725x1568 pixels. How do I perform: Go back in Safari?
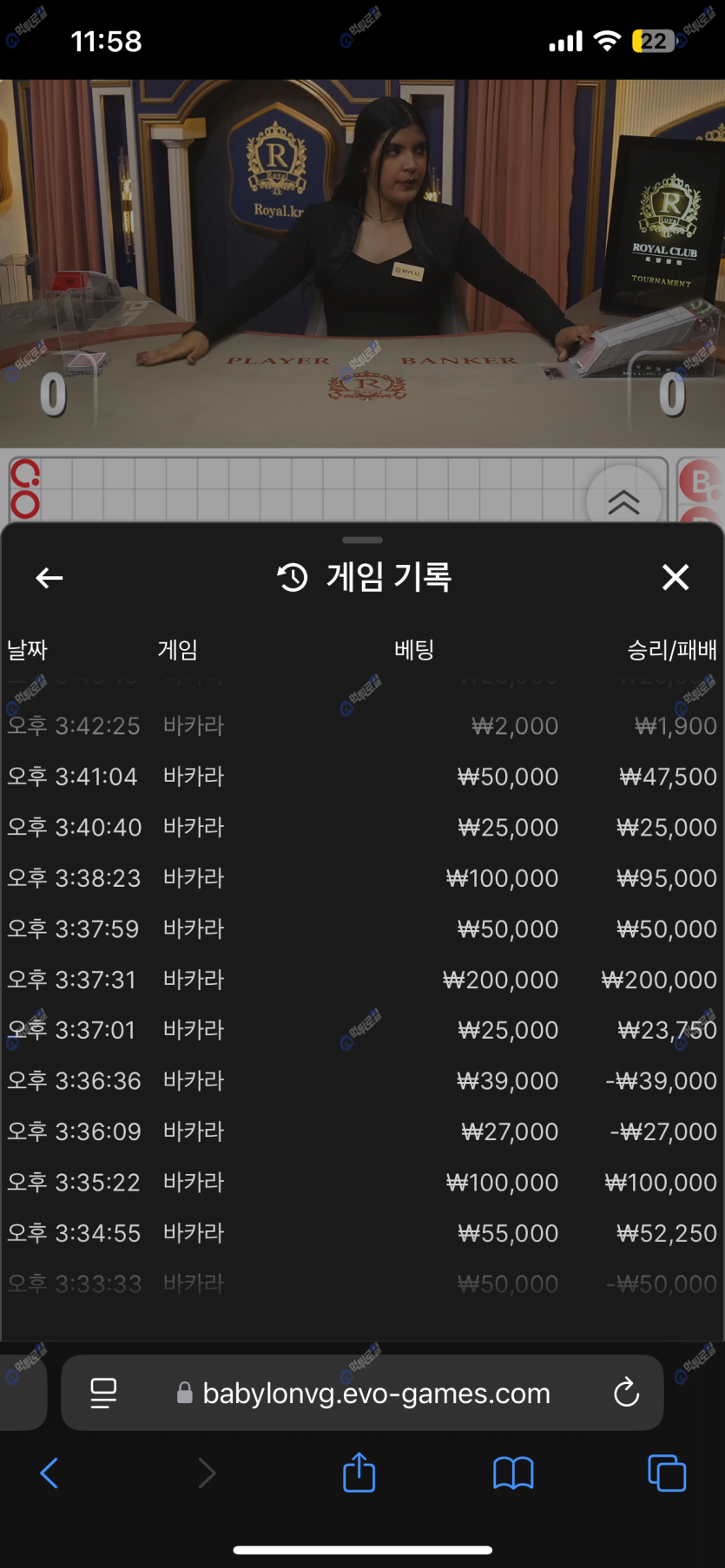pos(49,1473)
